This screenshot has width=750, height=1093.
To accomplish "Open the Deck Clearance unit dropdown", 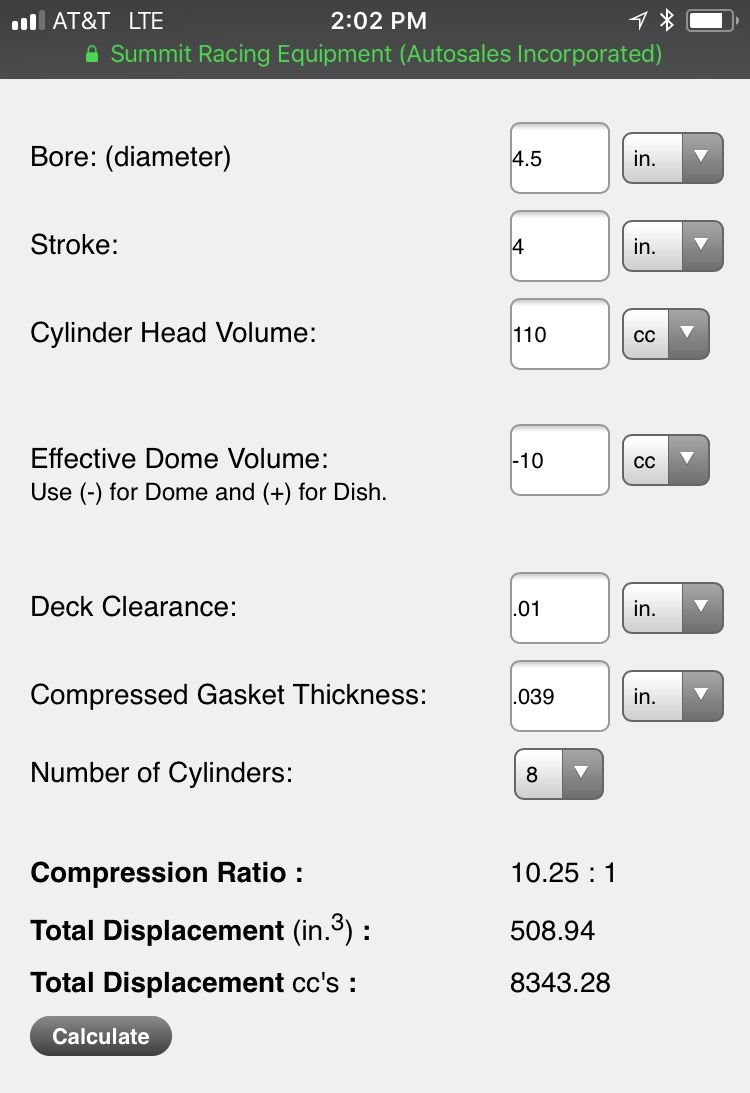I will click(672, 607).
